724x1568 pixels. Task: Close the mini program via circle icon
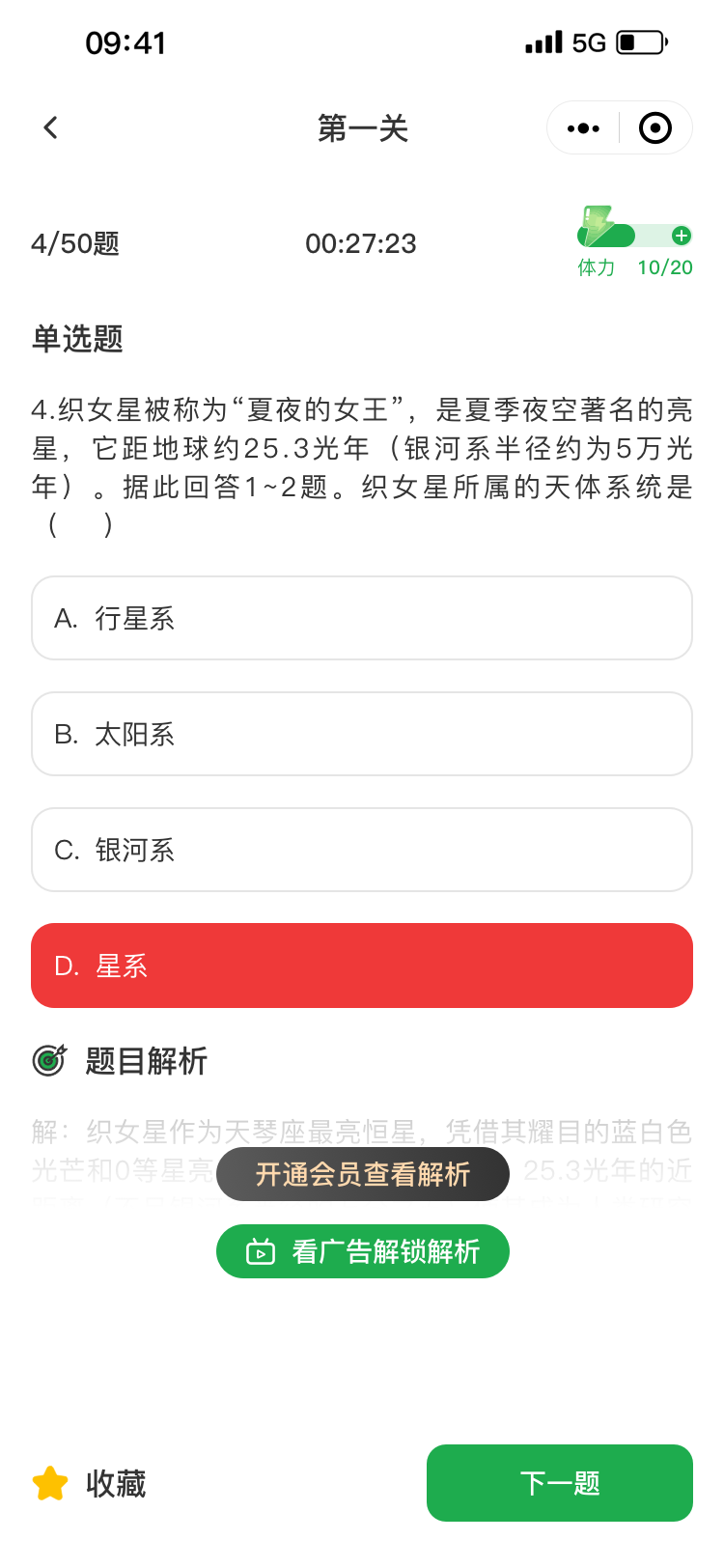[655, 128]
